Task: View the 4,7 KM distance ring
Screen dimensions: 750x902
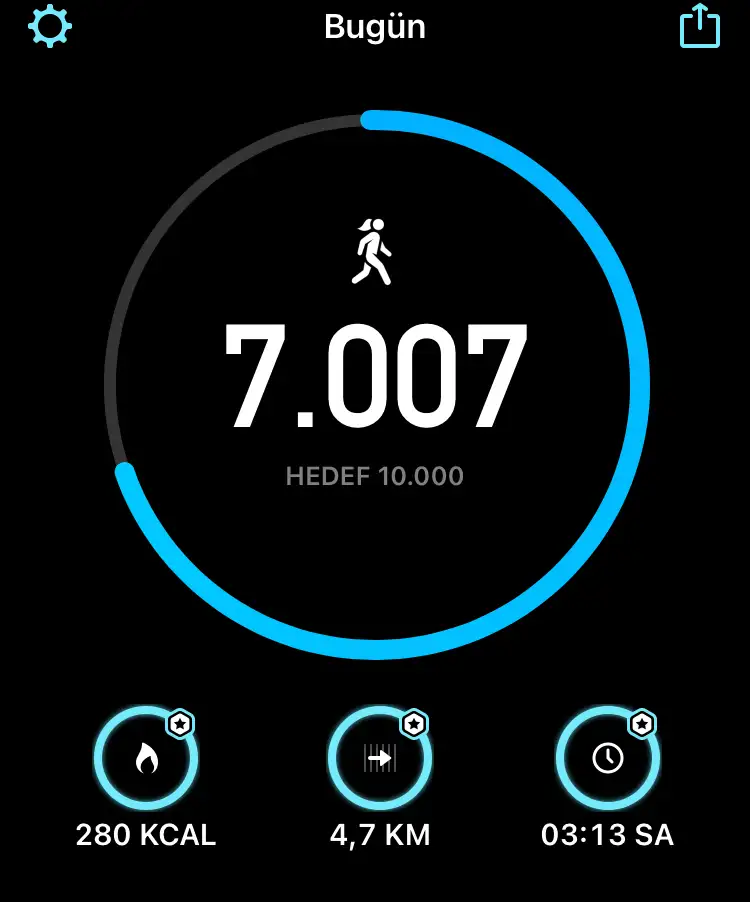Action: pos(380,760)
